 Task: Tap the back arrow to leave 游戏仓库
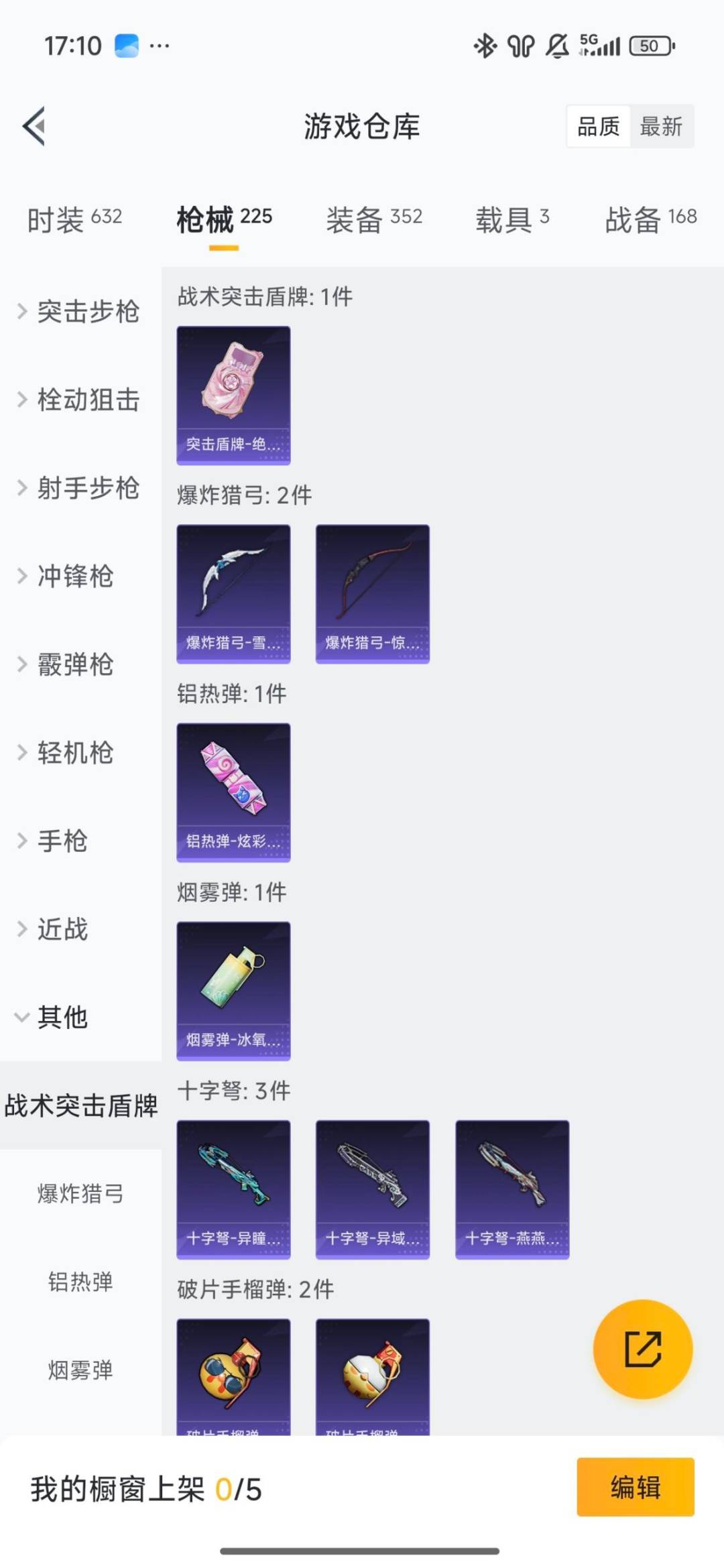pos(33,127)
